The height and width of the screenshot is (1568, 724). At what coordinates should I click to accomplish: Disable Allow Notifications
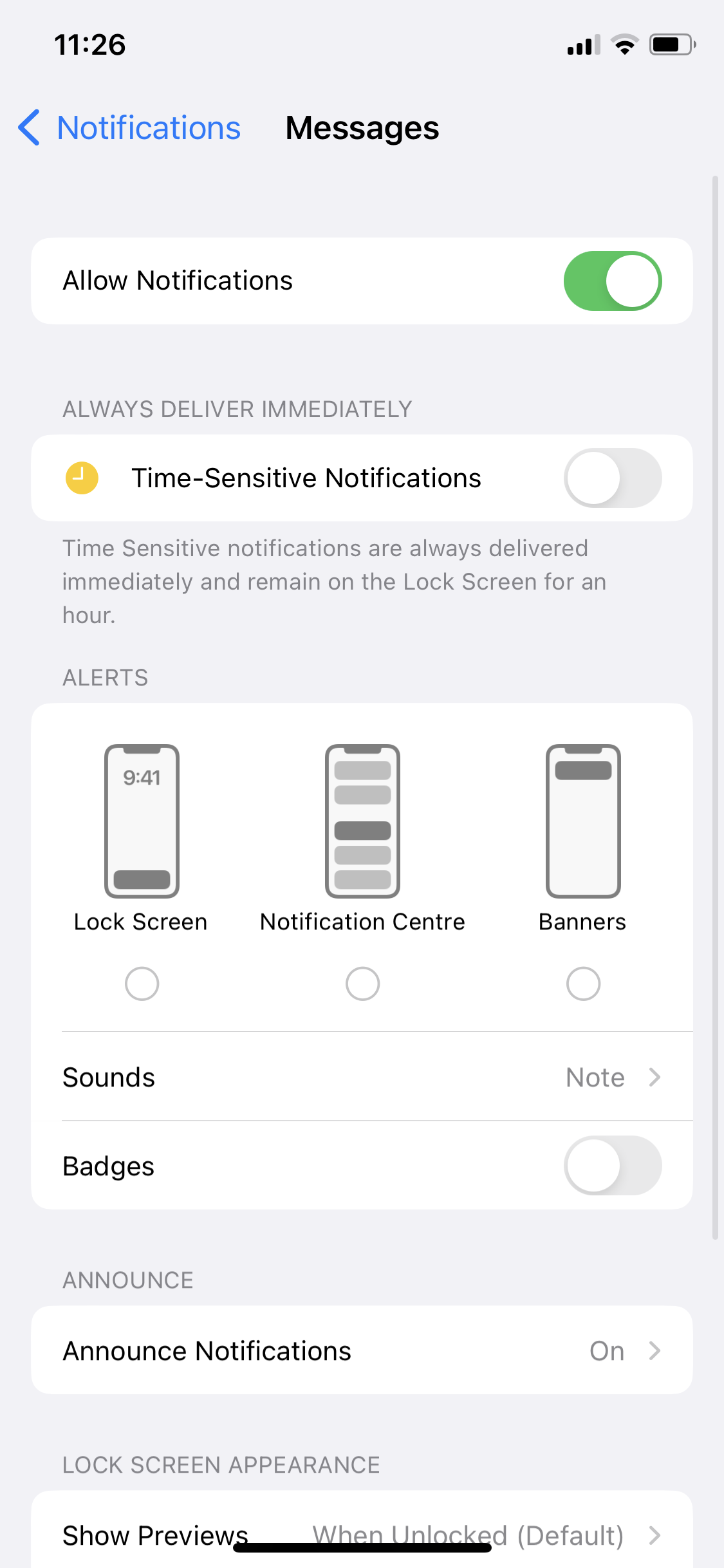(x=613, y=280)
